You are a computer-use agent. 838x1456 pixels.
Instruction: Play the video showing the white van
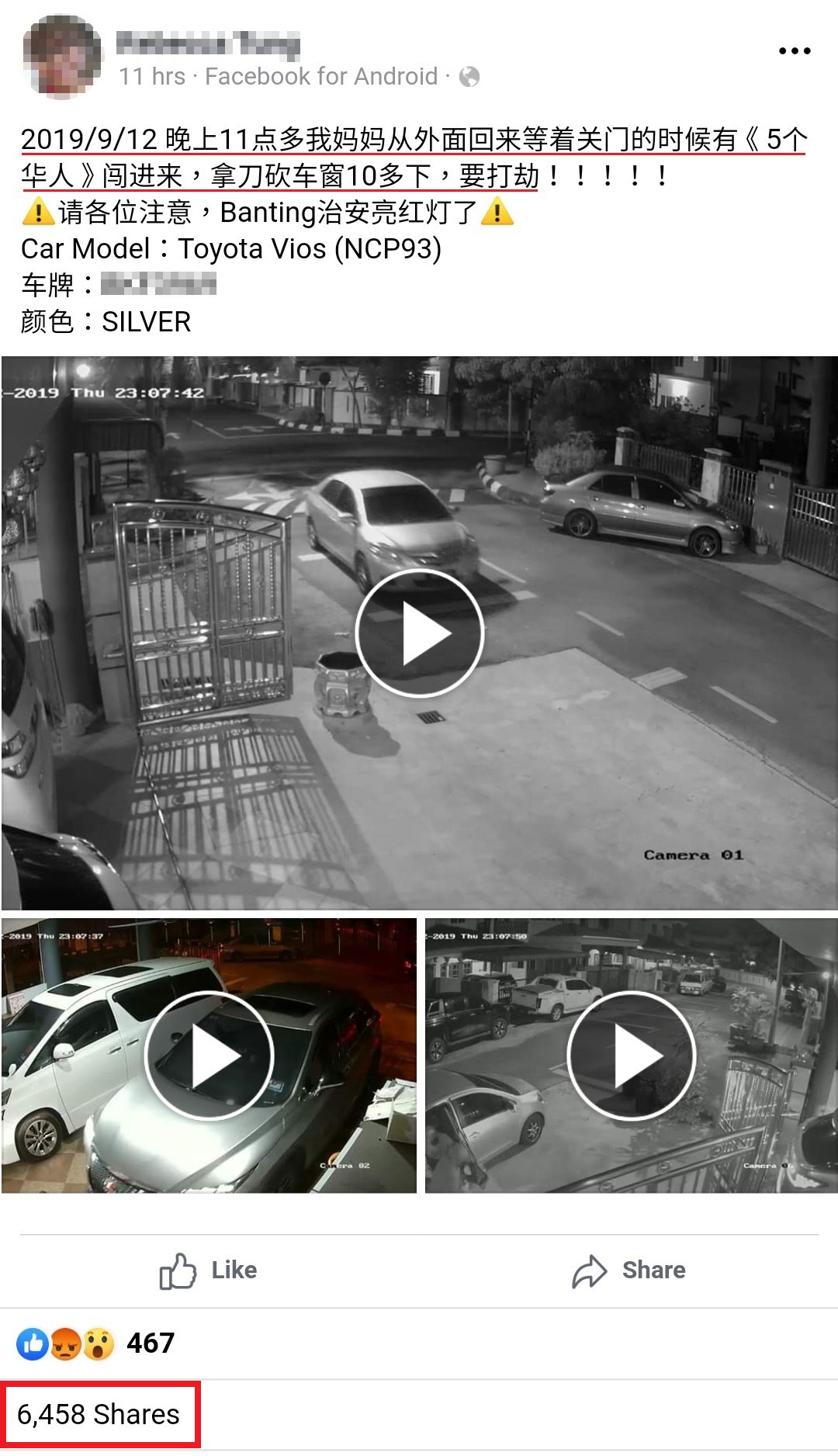[x=209, y=1056]
